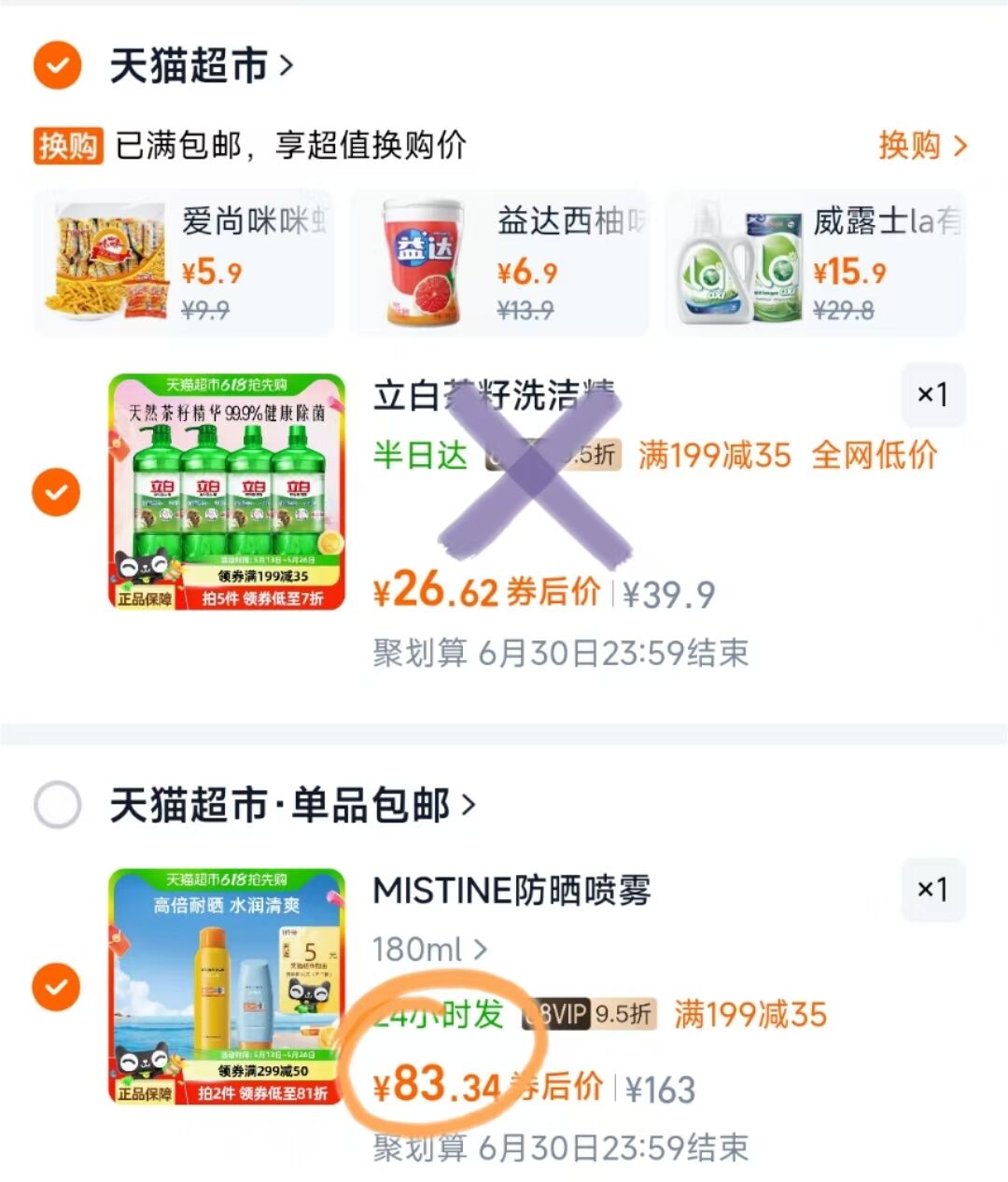View the 爱尚咪咪 snack add-on at ¥5.9
This screenshot has width=1008, height=1182.
183,262
